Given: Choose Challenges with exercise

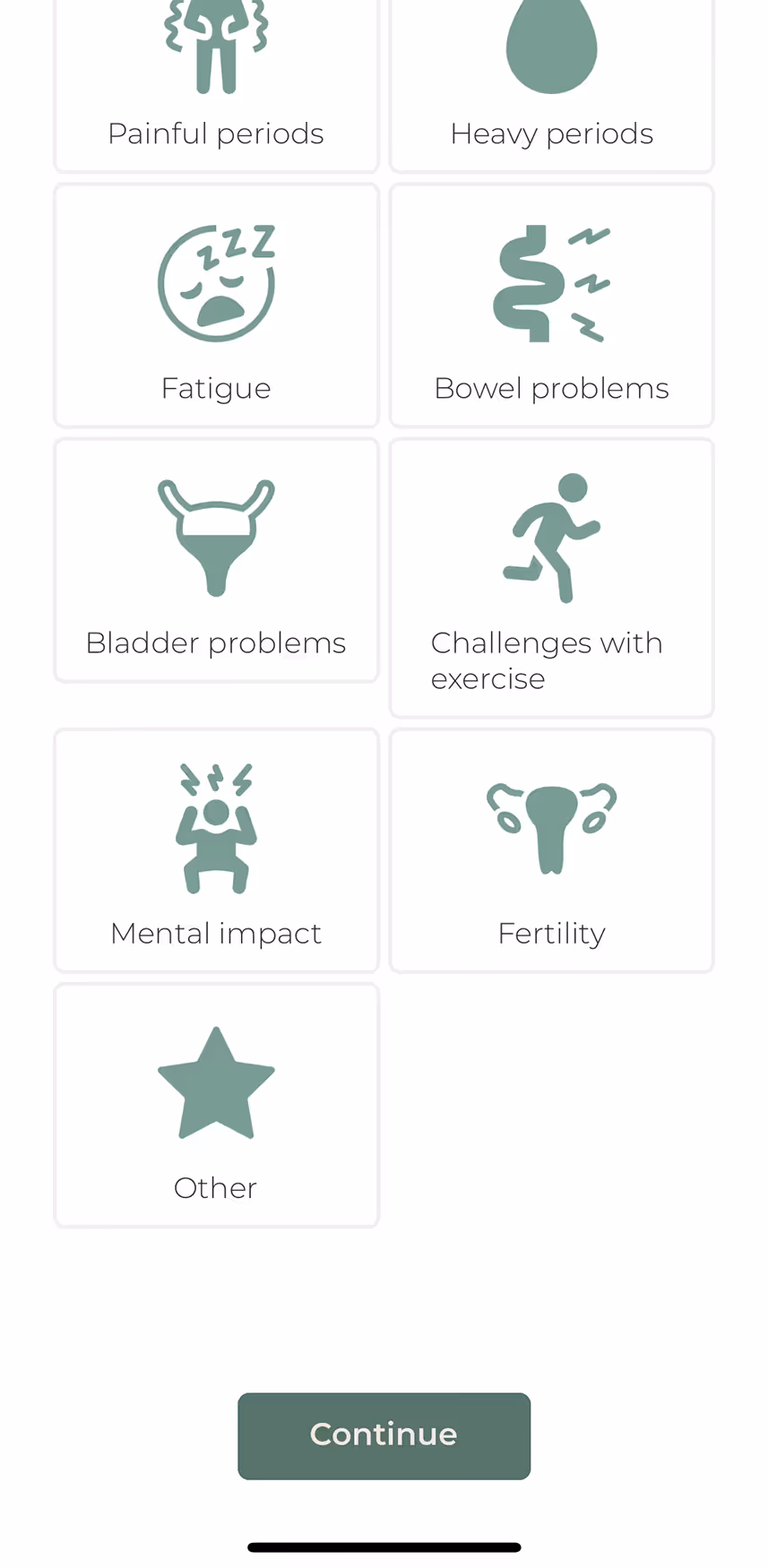Looking at the screenshot, I should (551, 578).
